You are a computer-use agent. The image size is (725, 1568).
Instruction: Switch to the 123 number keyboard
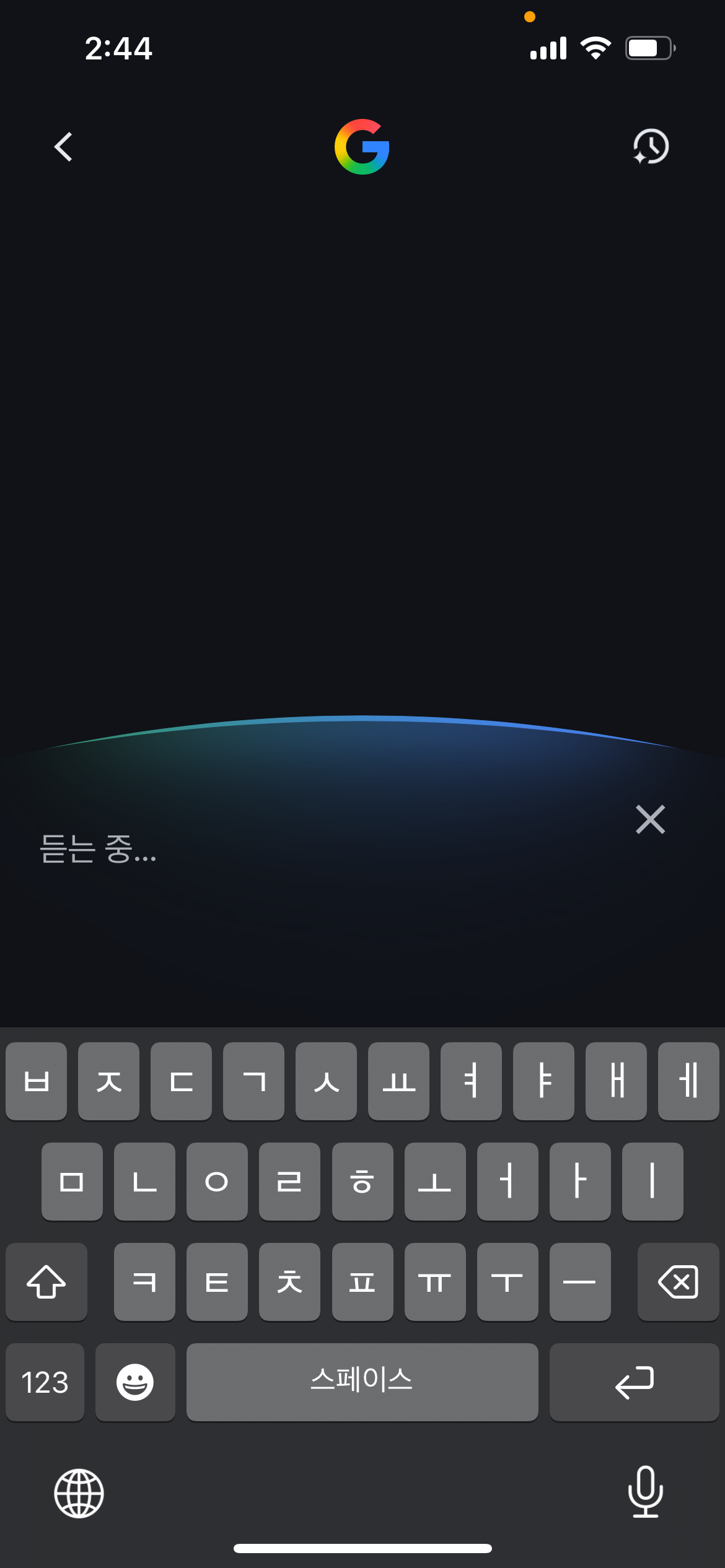click(45, 1382)
